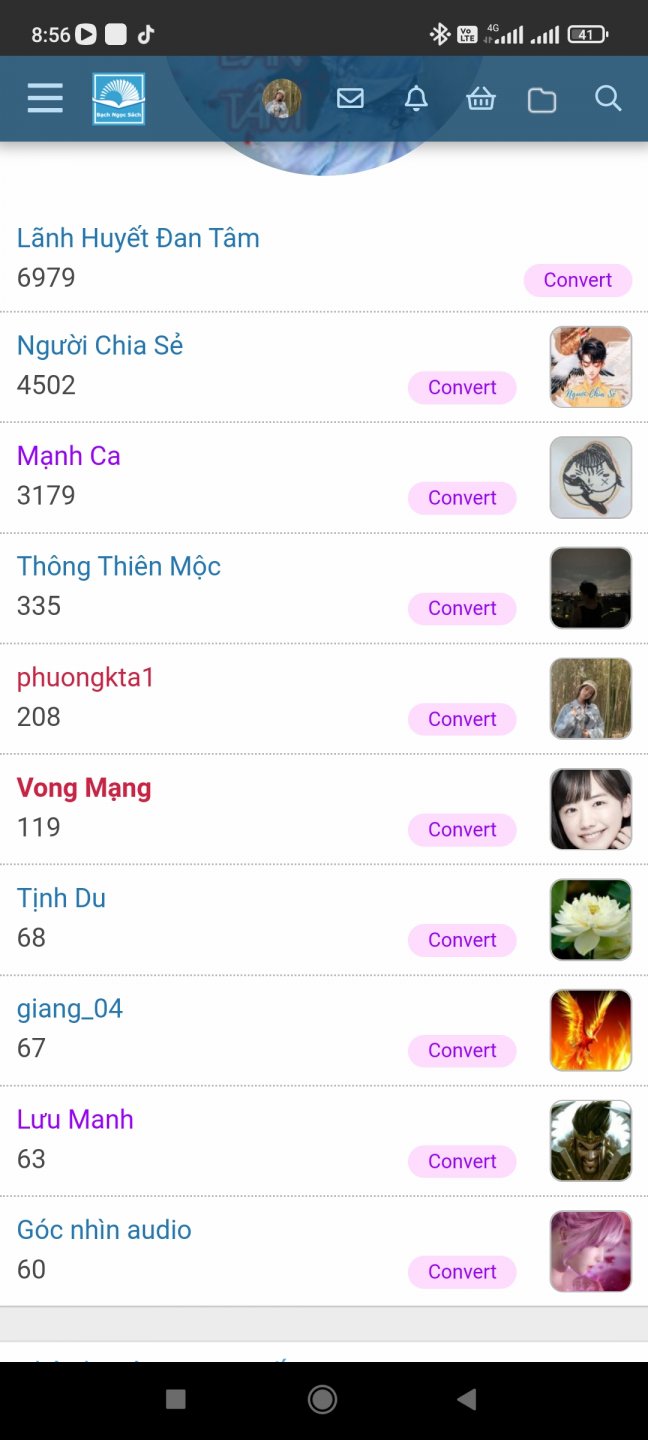648x1440 pixels.
Task: Go back with system back button
Action: coord(466,1399)
